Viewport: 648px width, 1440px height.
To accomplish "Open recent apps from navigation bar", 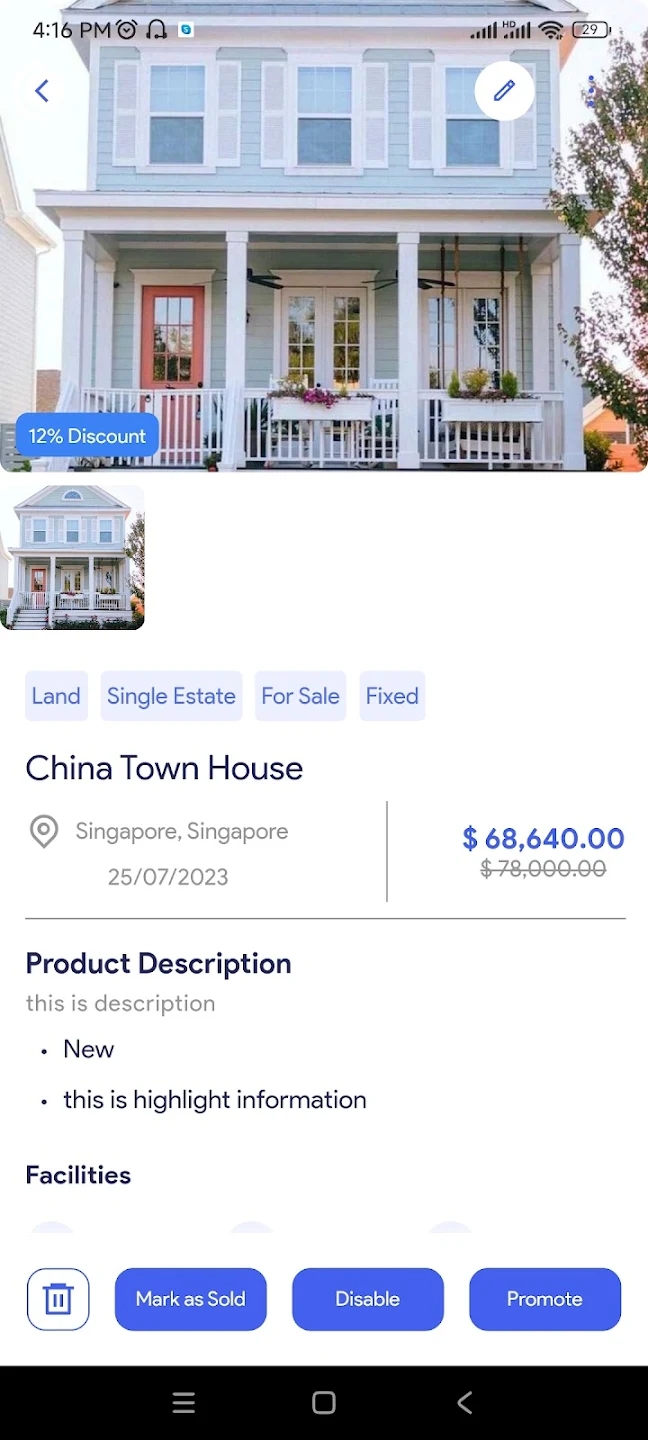I will pos(184,1403).
